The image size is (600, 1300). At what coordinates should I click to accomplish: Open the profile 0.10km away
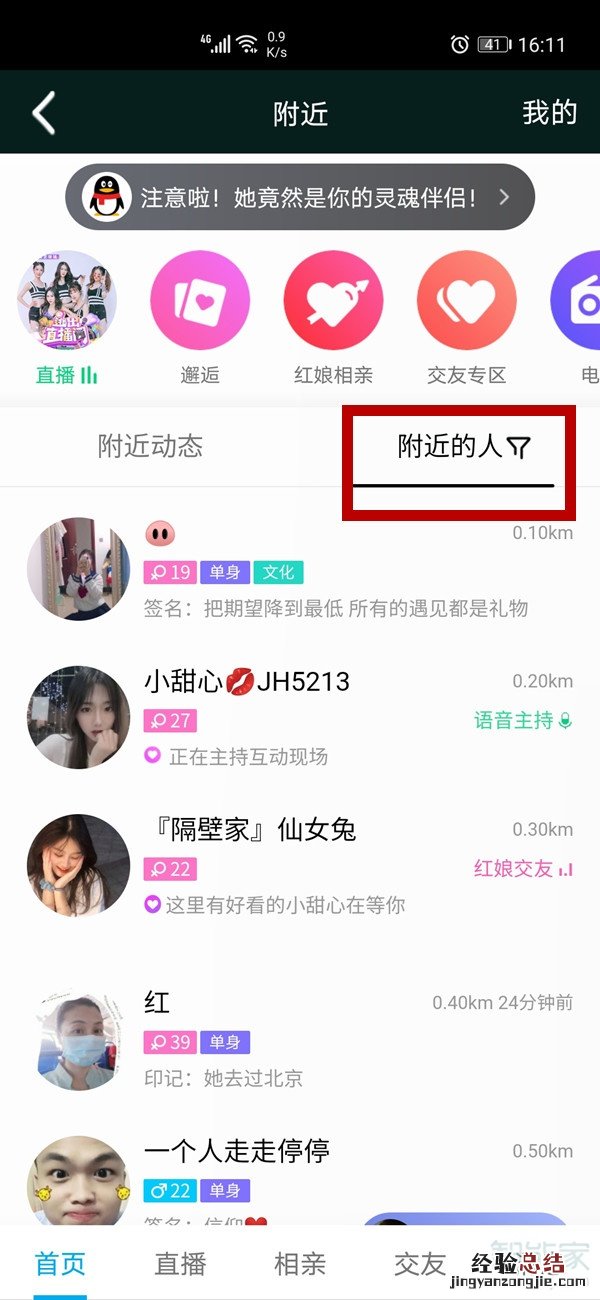(x=300, y=570)
